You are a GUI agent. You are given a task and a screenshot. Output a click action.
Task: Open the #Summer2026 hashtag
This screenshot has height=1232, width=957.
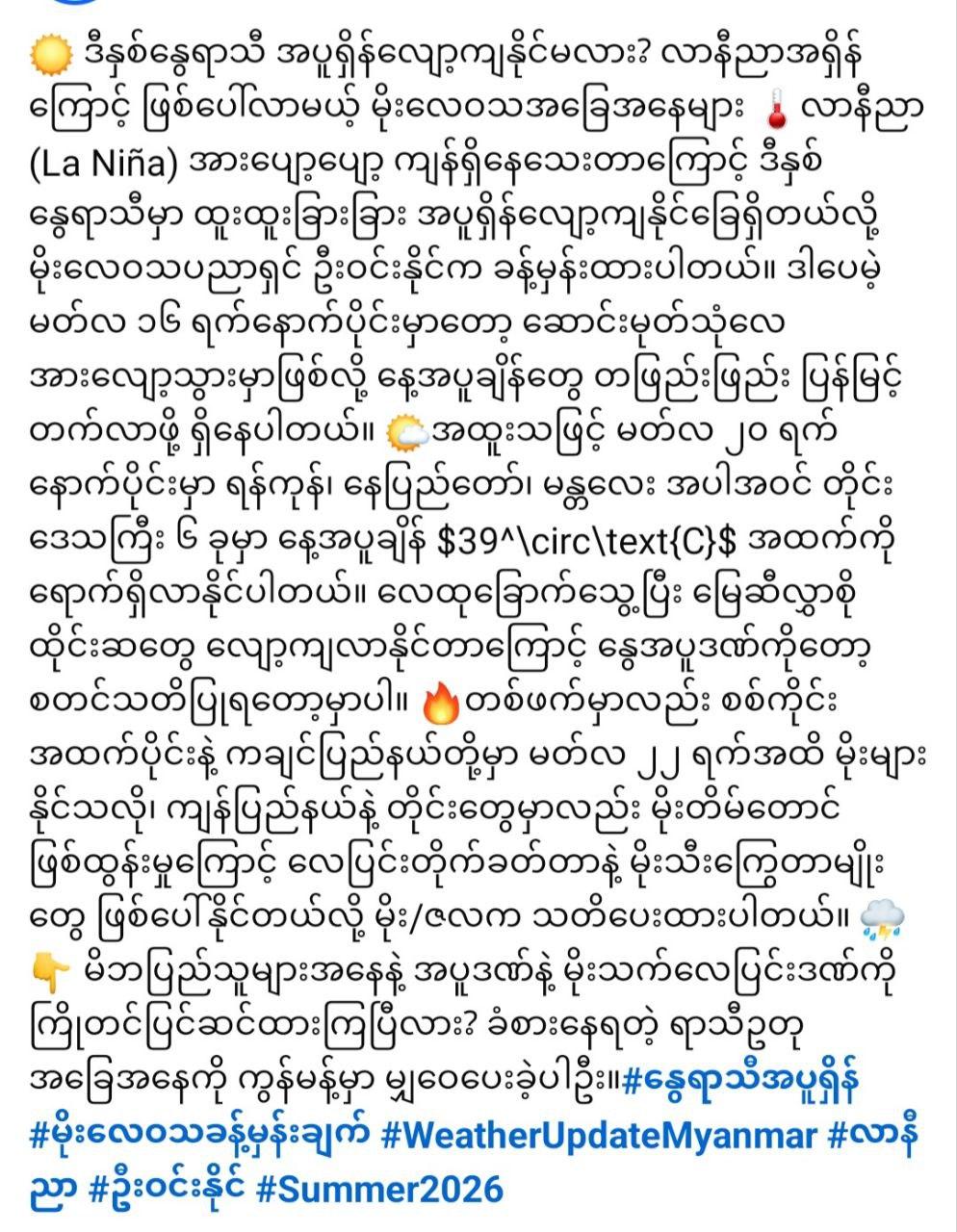click(x=379, y=1191)
